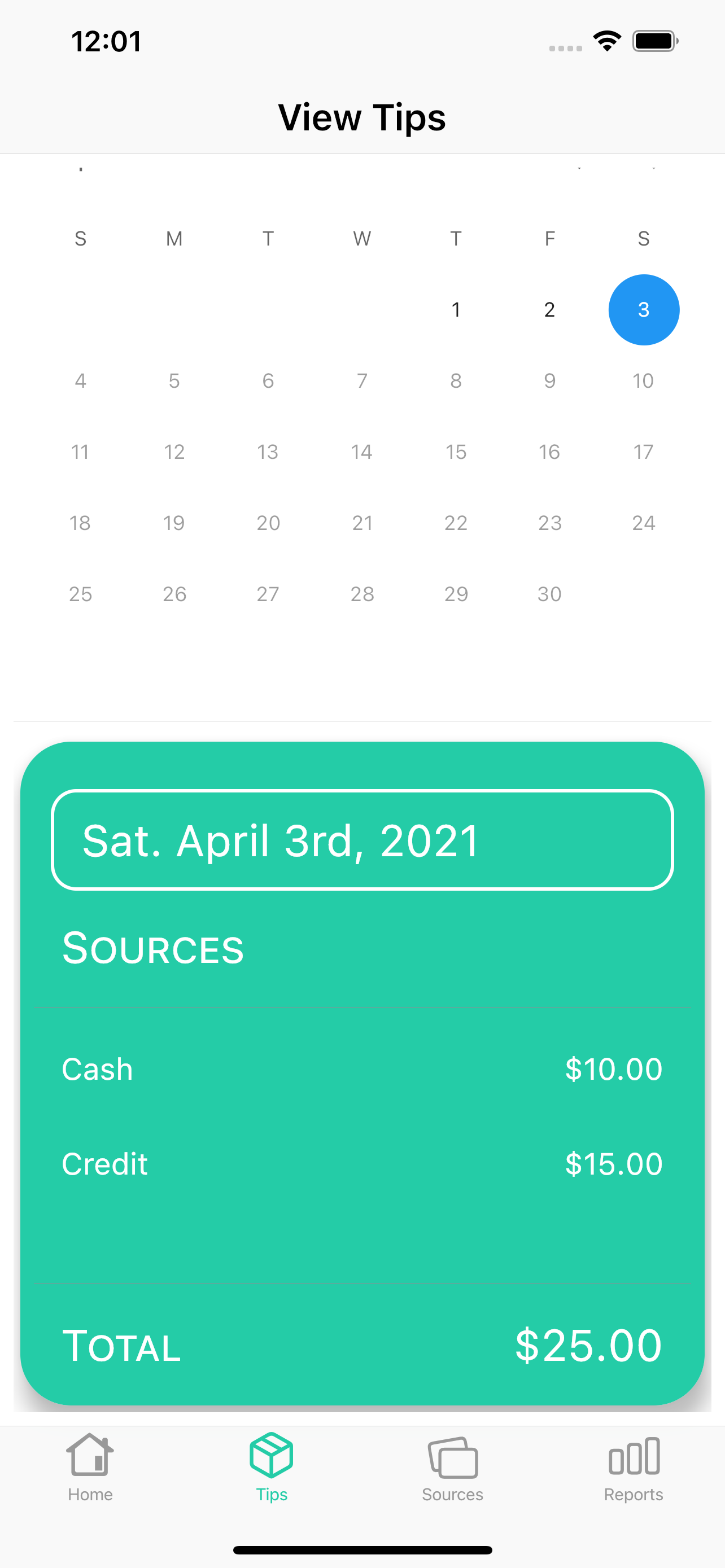Screen dimensions: 725x1568
Task: Pick day 4 on the calendar
Action: tap(80, 381)
